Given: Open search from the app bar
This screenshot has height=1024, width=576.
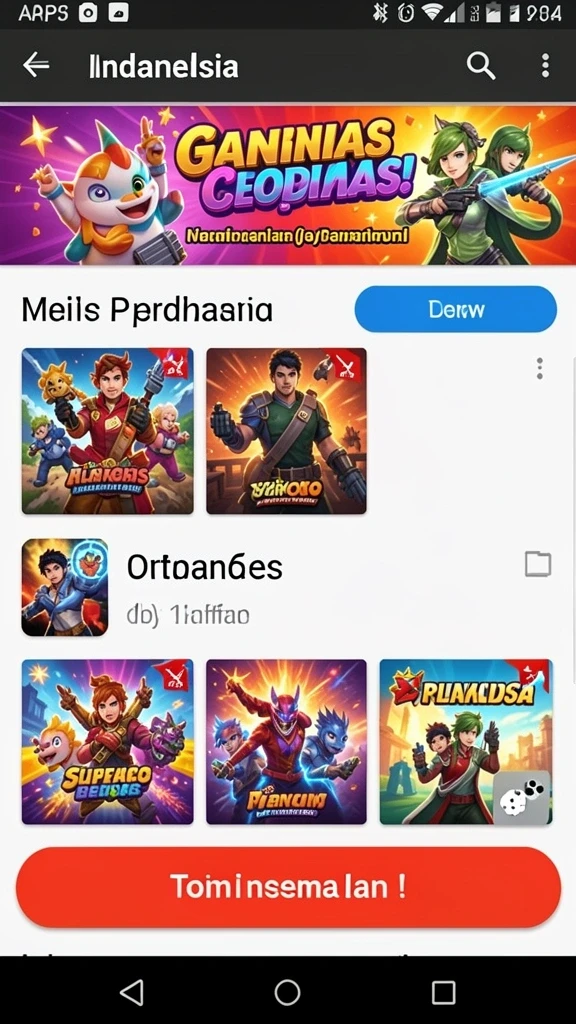Looking at the screenshot, I should (481, 65).
